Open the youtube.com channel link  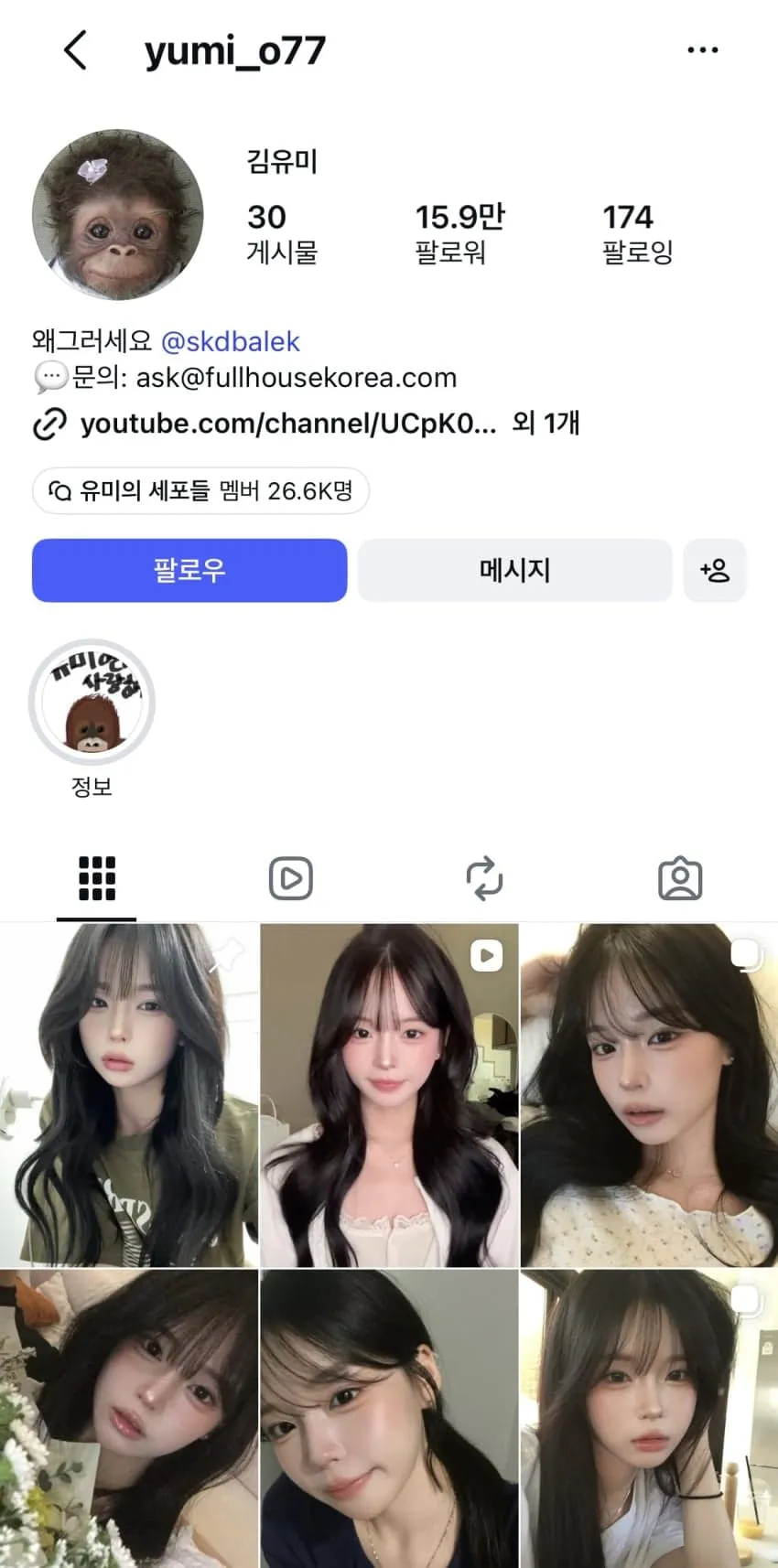(x=288, y=424)
